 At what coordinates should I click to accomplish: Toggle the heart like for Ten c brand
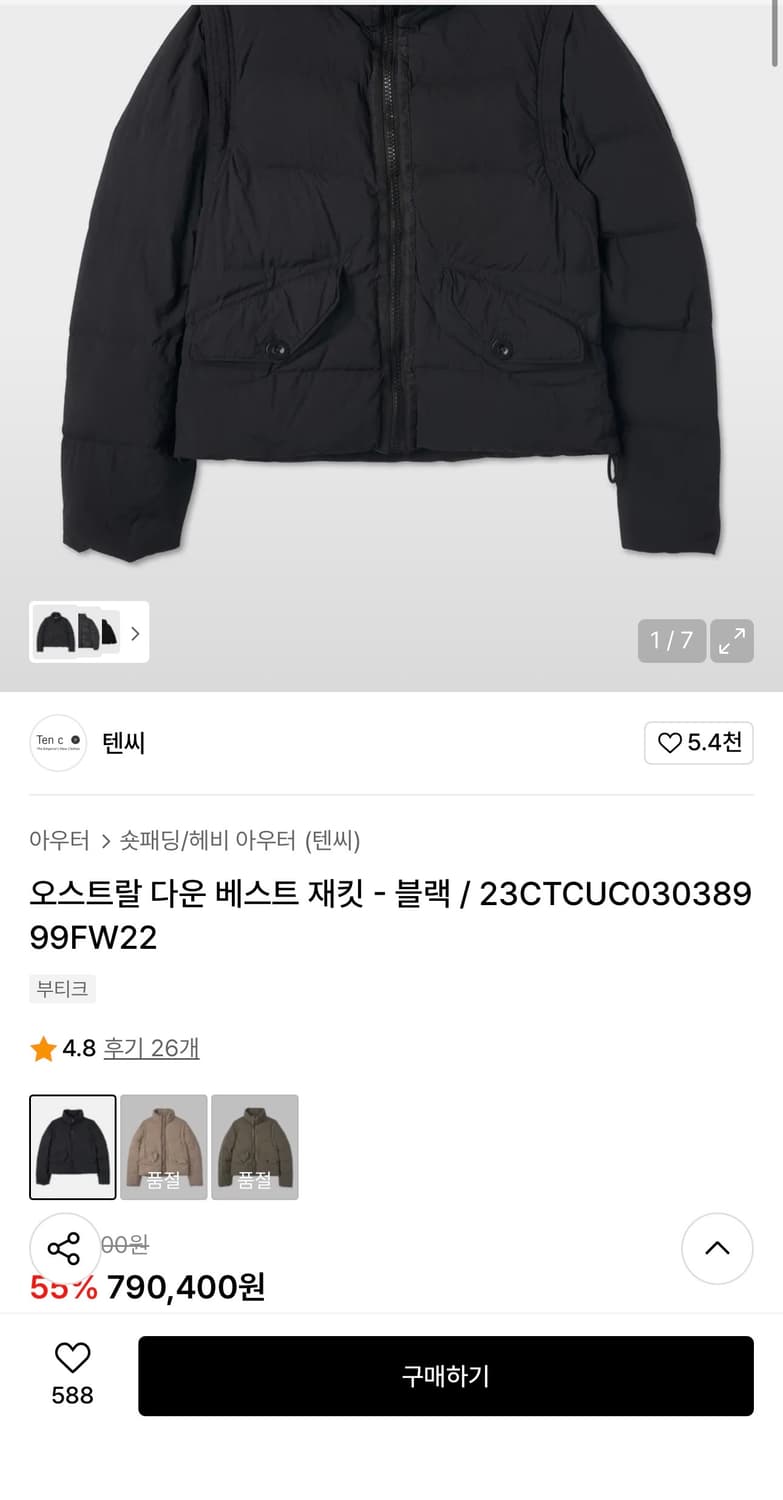[x=698, y=743]
